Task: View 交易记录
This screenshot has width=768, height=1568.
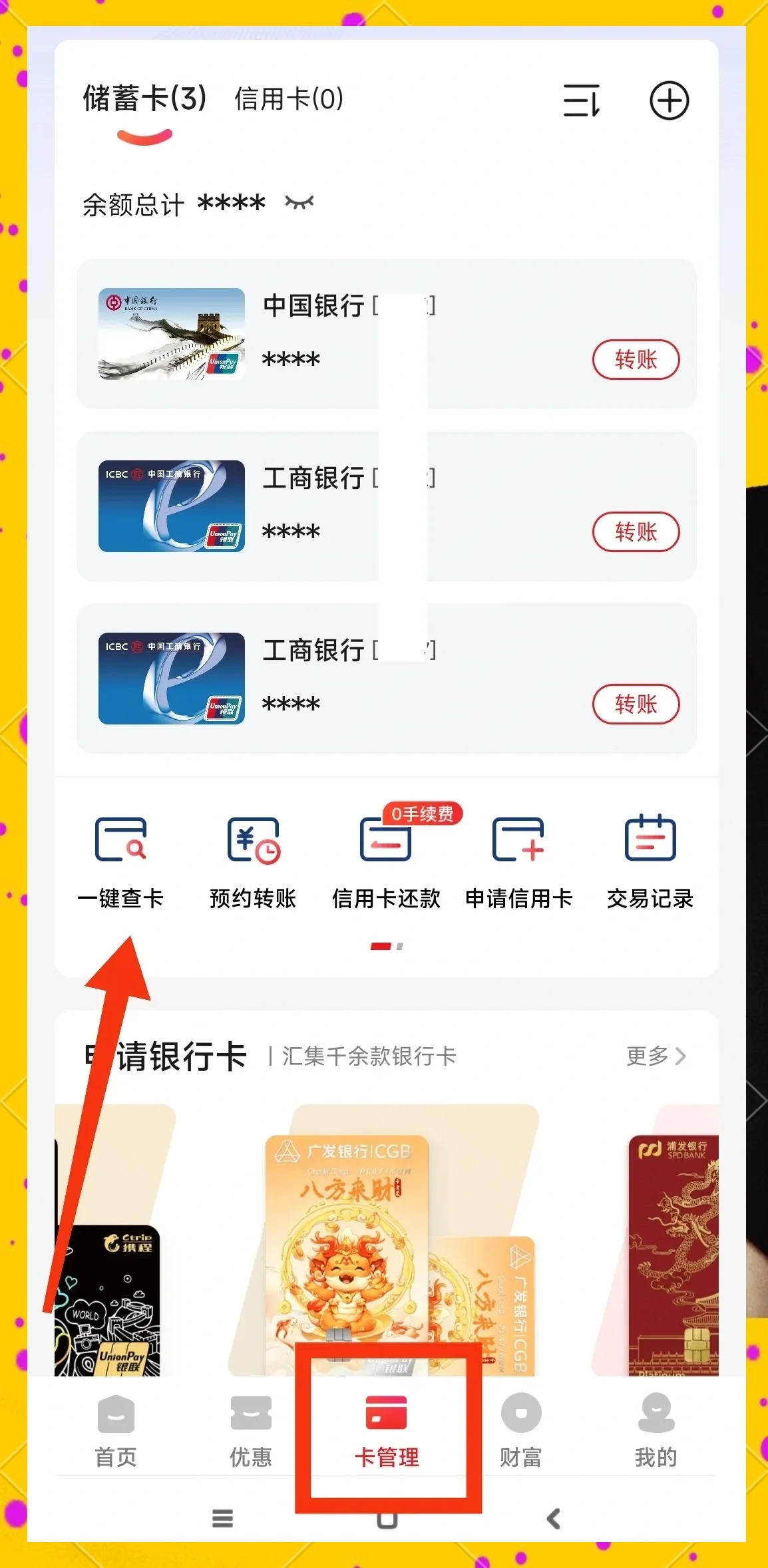Action: (x=650, y=862)
